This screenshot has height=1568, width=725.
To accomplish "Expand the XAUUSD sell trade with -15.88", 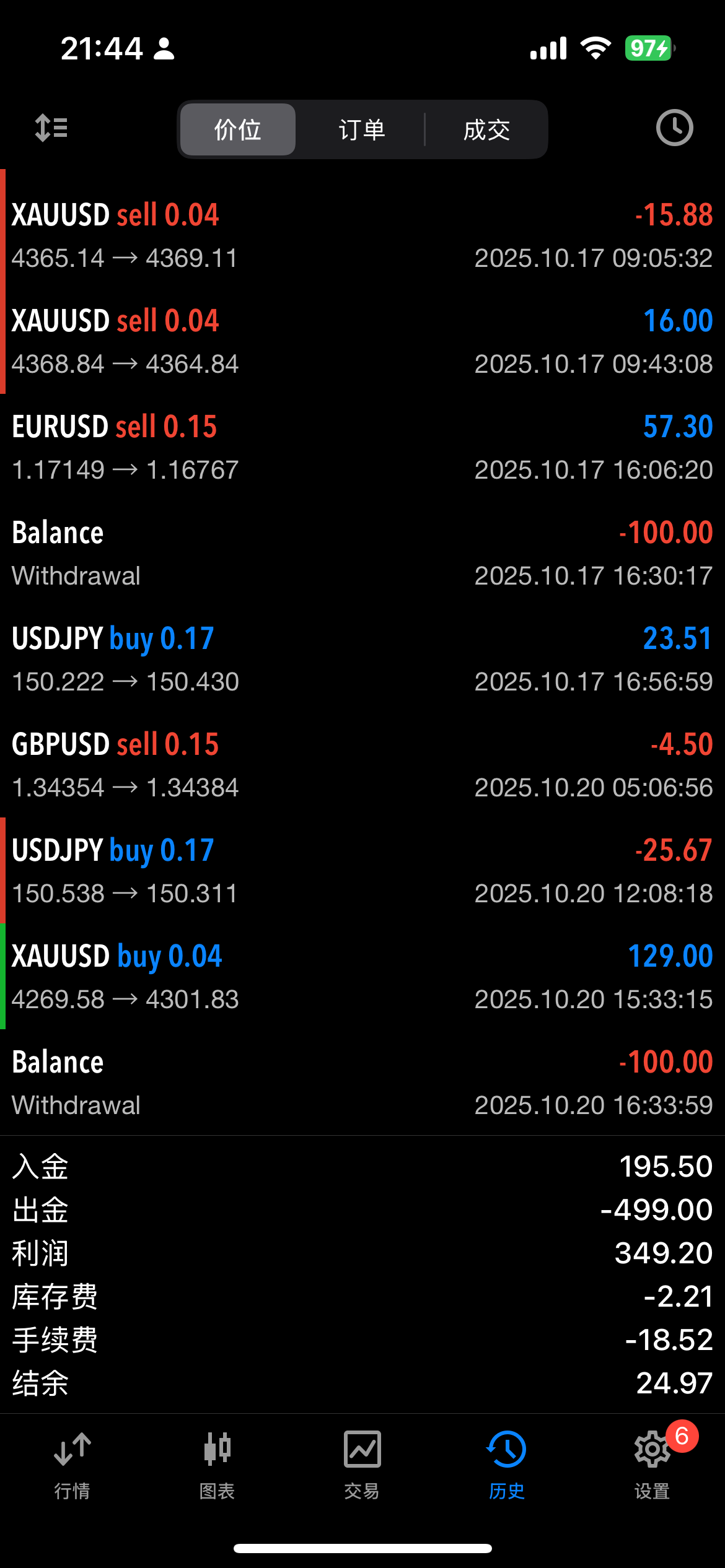I will coord(362,236).
